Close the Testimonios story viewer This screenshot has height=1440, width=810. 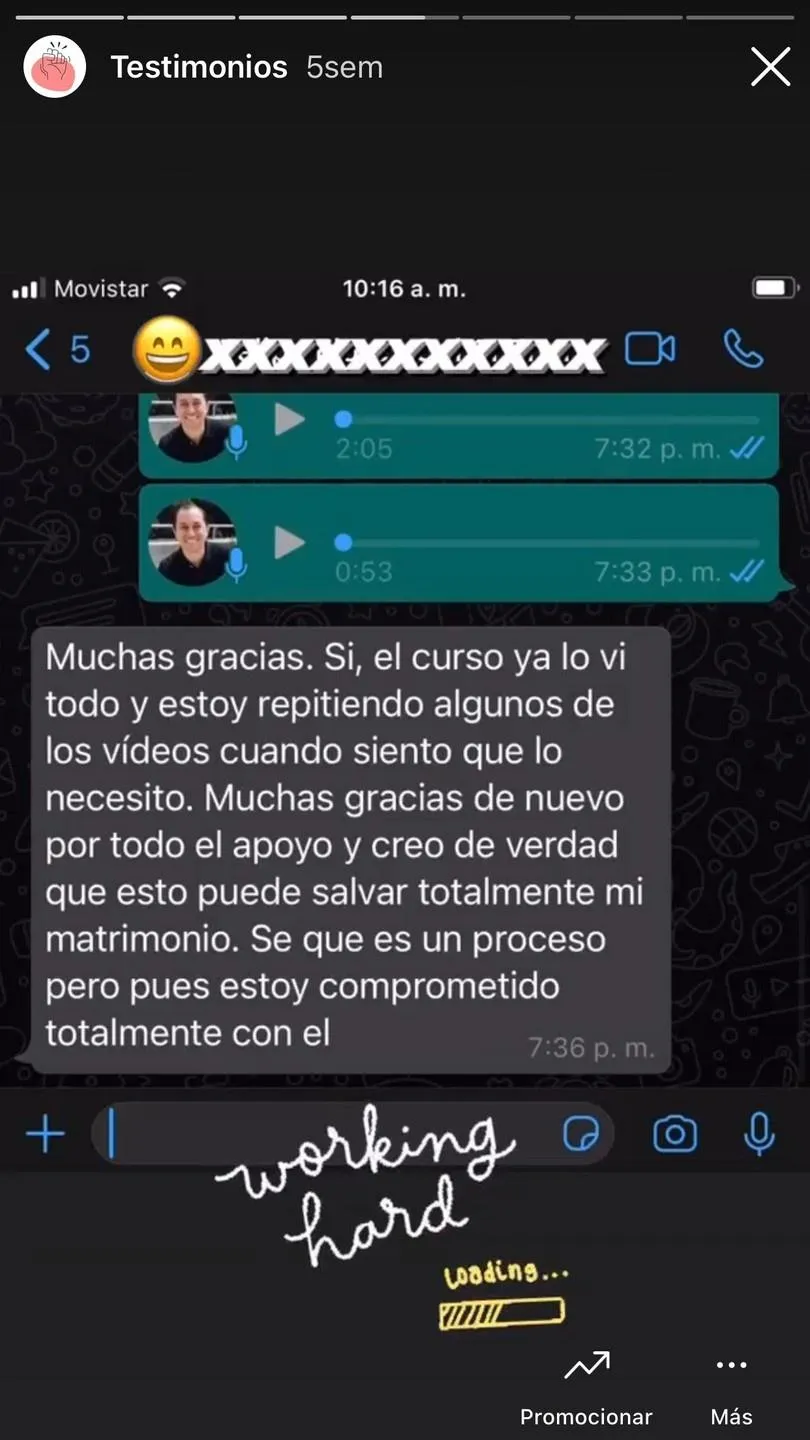point(770,68)
